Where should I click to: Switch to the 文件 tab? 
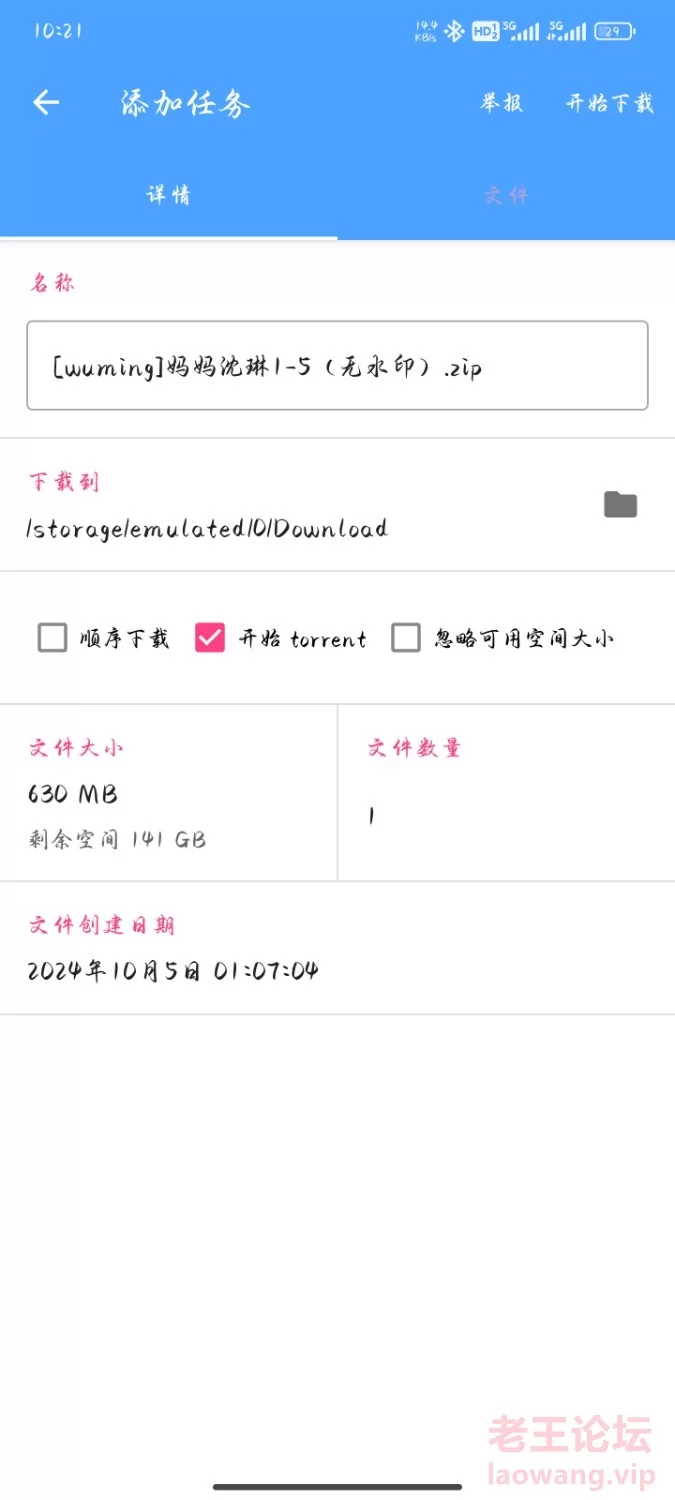pos(506,195)
